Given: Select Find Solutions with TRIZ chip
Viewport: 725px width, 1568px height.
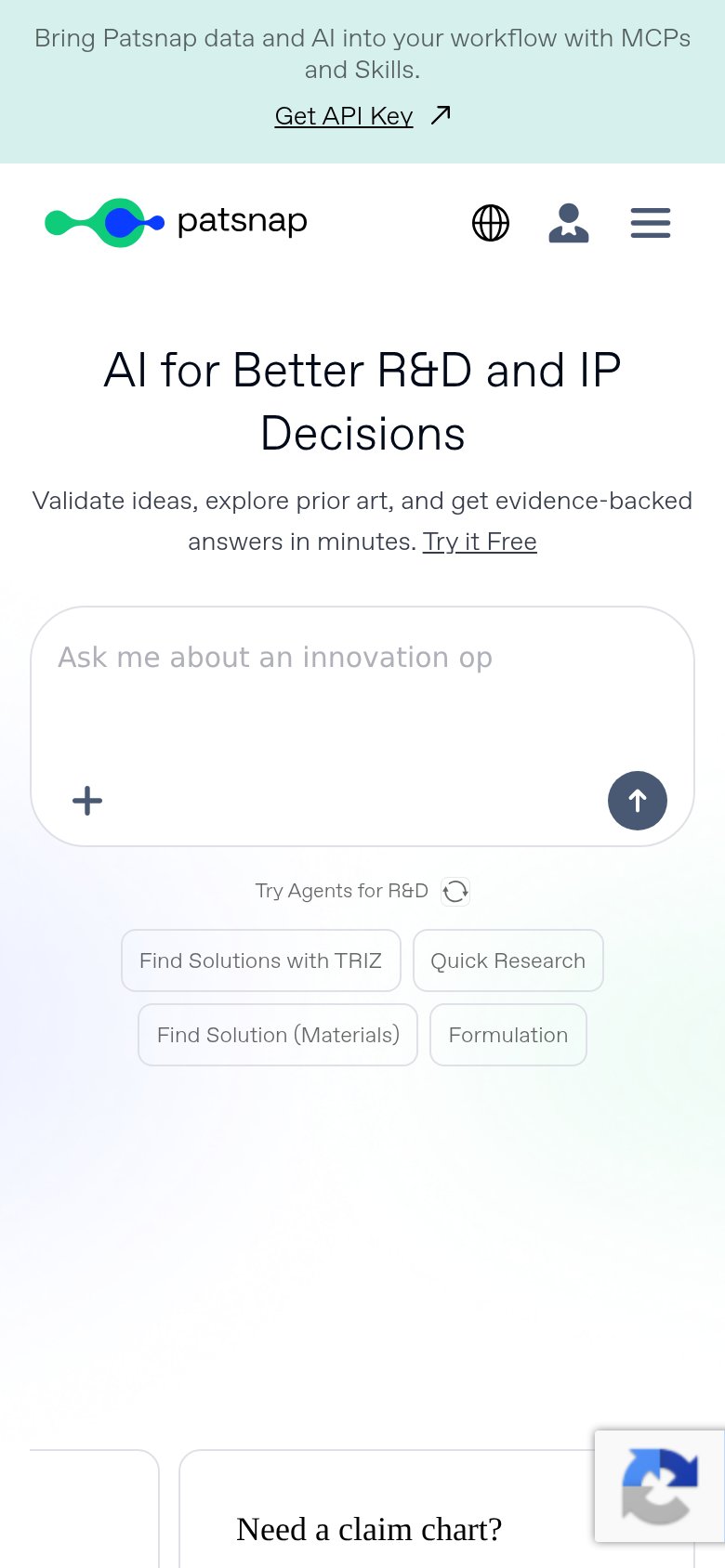Looking at the screenshot, I should [x=261, y=960].
